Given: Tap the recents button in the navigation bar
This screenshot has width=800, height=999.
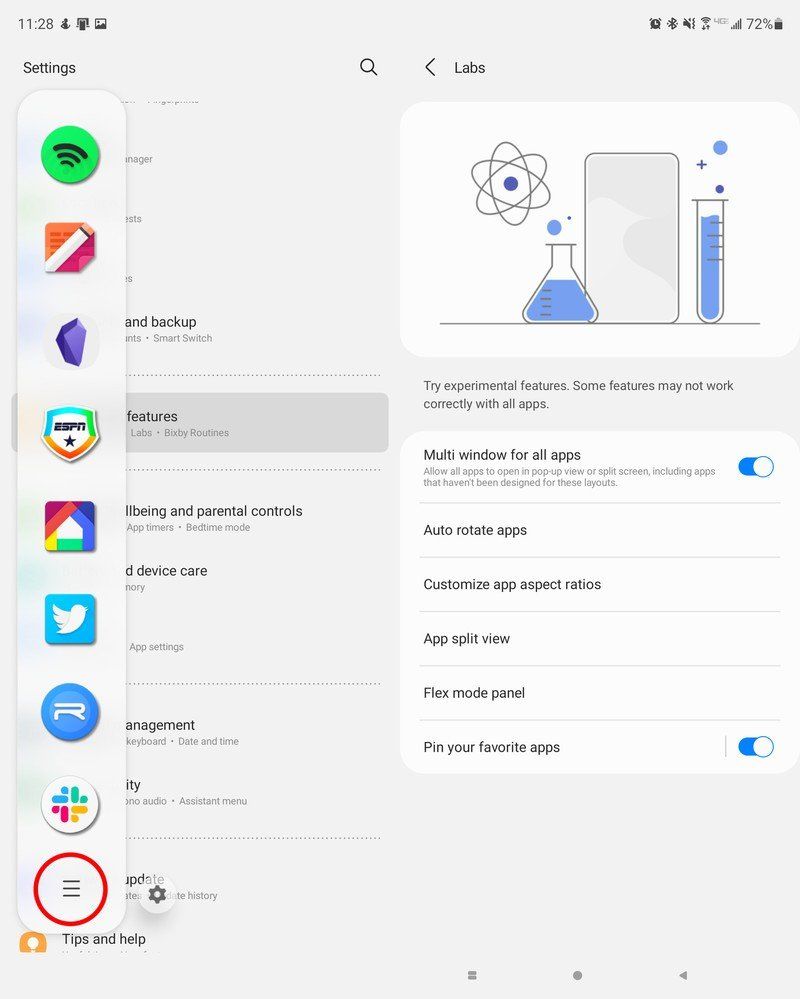Looking at the screenshot, I should click(x=471, y=974).
